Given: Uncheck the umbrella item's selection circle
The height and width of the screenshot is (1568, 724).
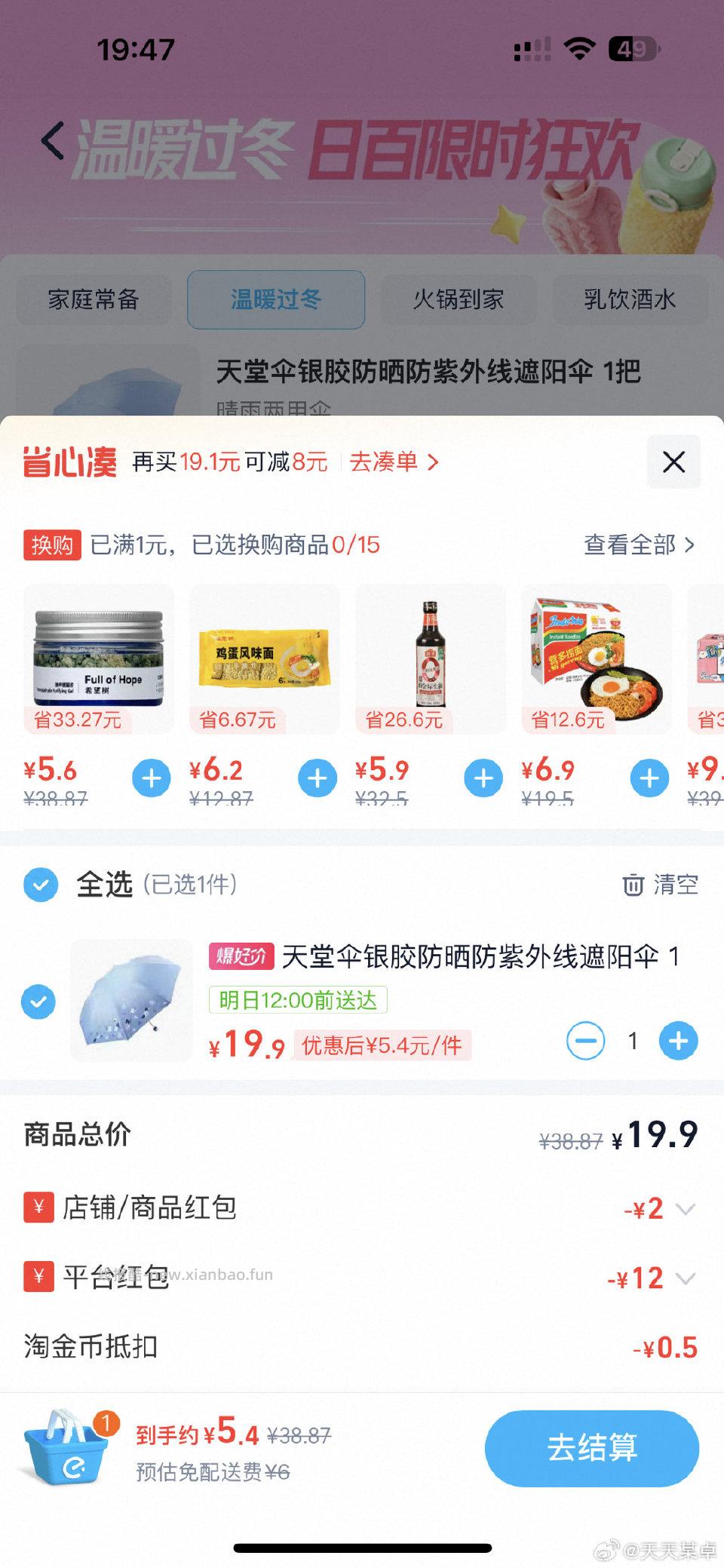Looking at the screenshot, I should click(39, 1001).
